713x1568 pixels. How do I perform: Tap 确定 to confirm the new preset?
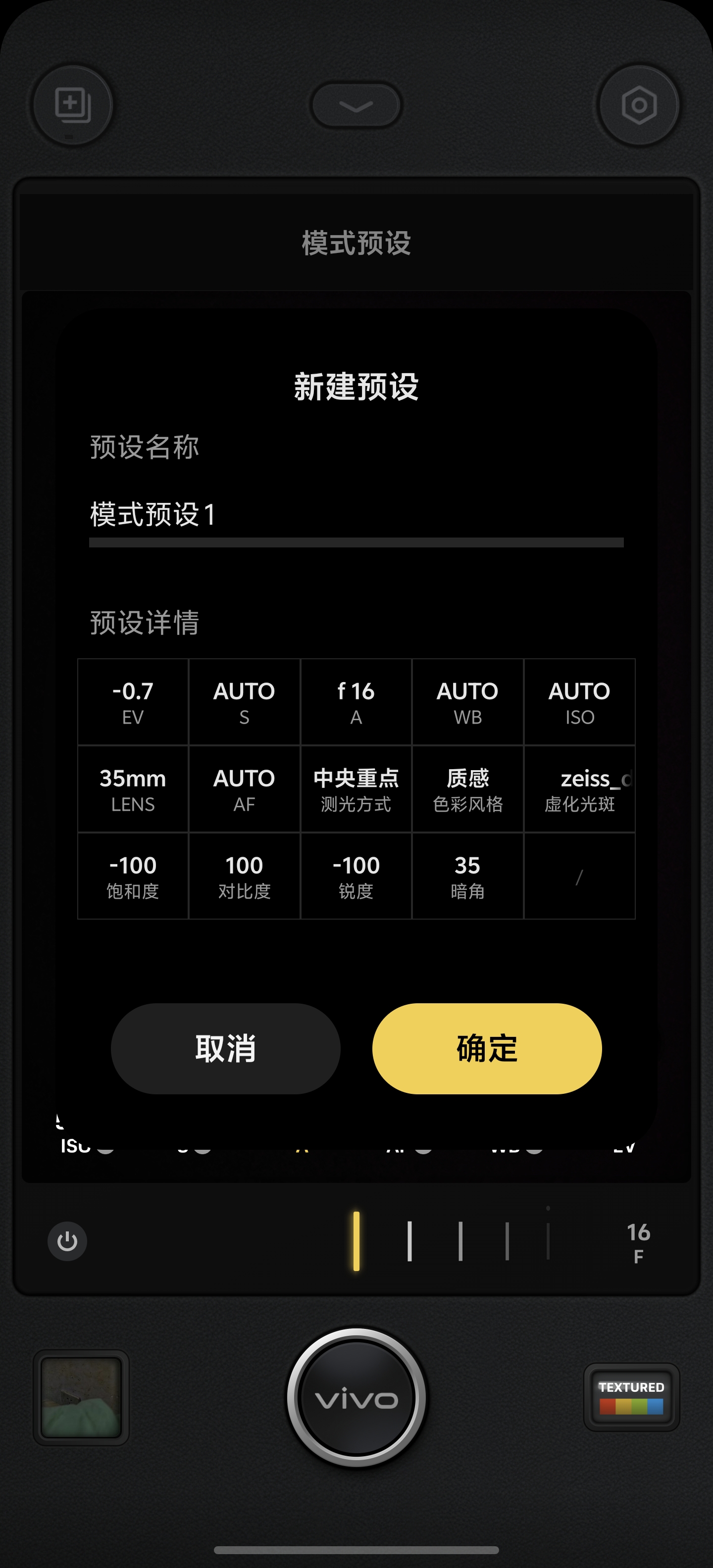coord(487,1048)
